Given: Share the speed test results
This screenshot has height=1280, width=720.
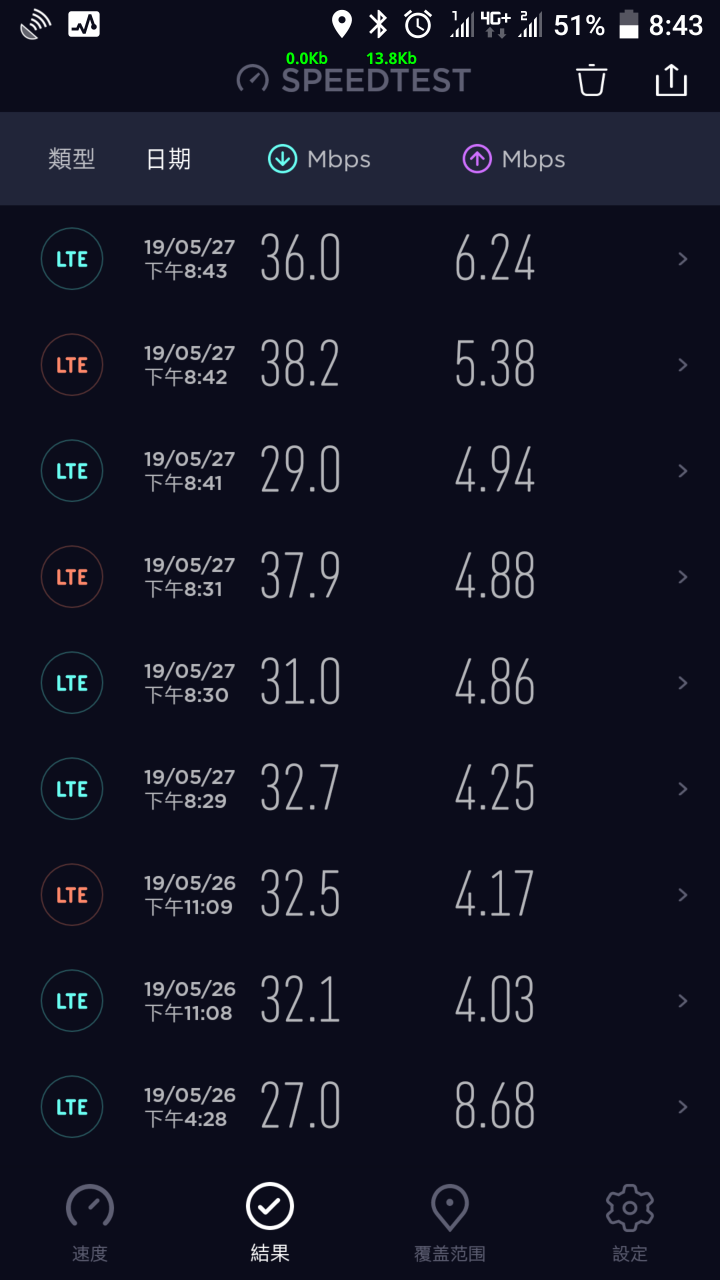Looking at the screenshot, I should click(671, 80).
